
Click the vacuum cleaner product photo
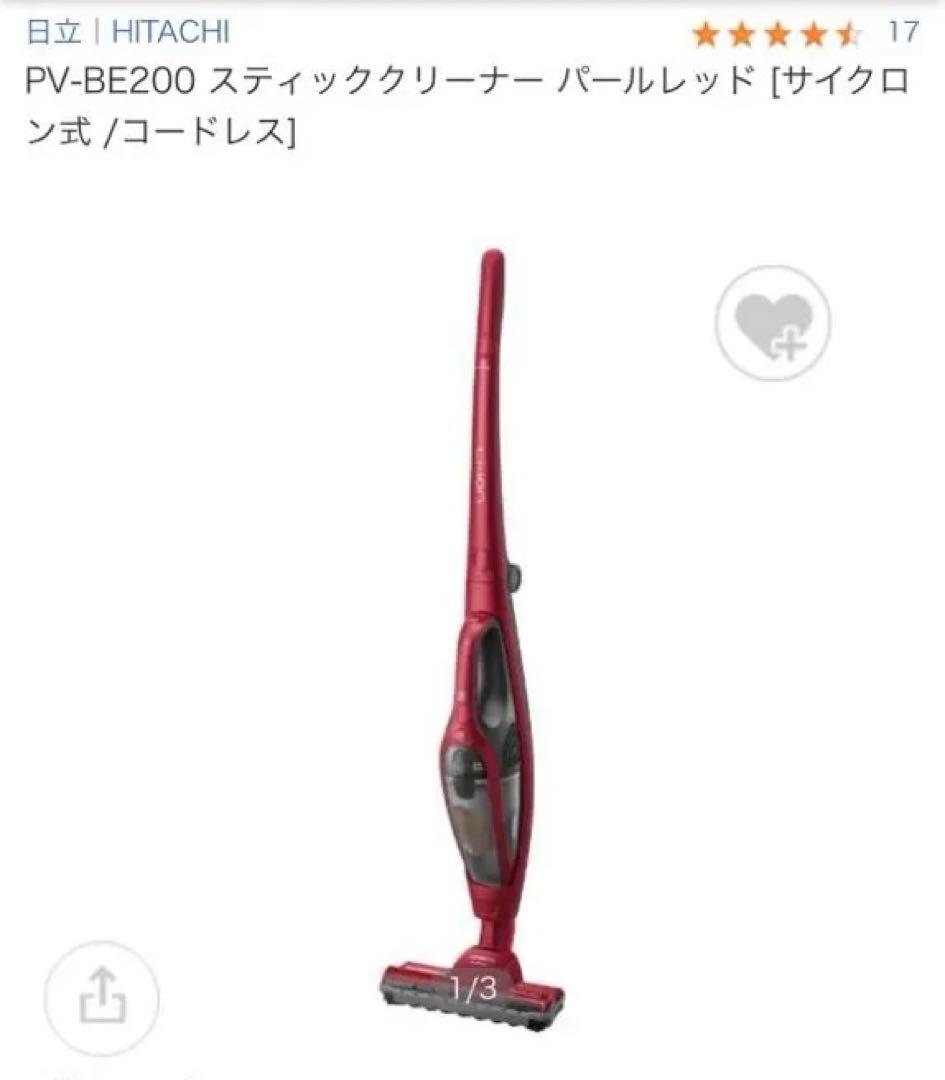coord(480,640)
